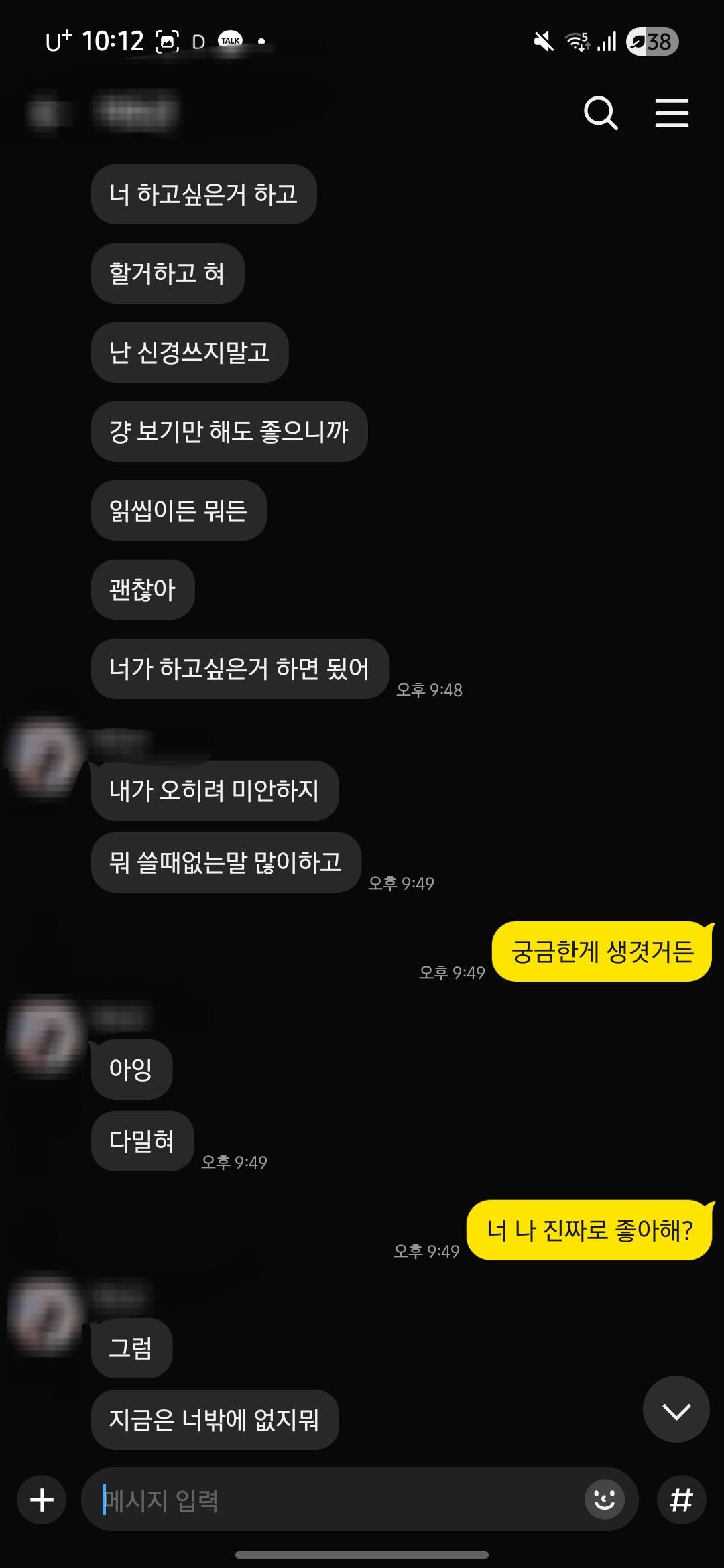Image resolution: width=724 pixels, height=1568 pixels.
Task: Open the chat search magnifier
Action: pos(600,113)
